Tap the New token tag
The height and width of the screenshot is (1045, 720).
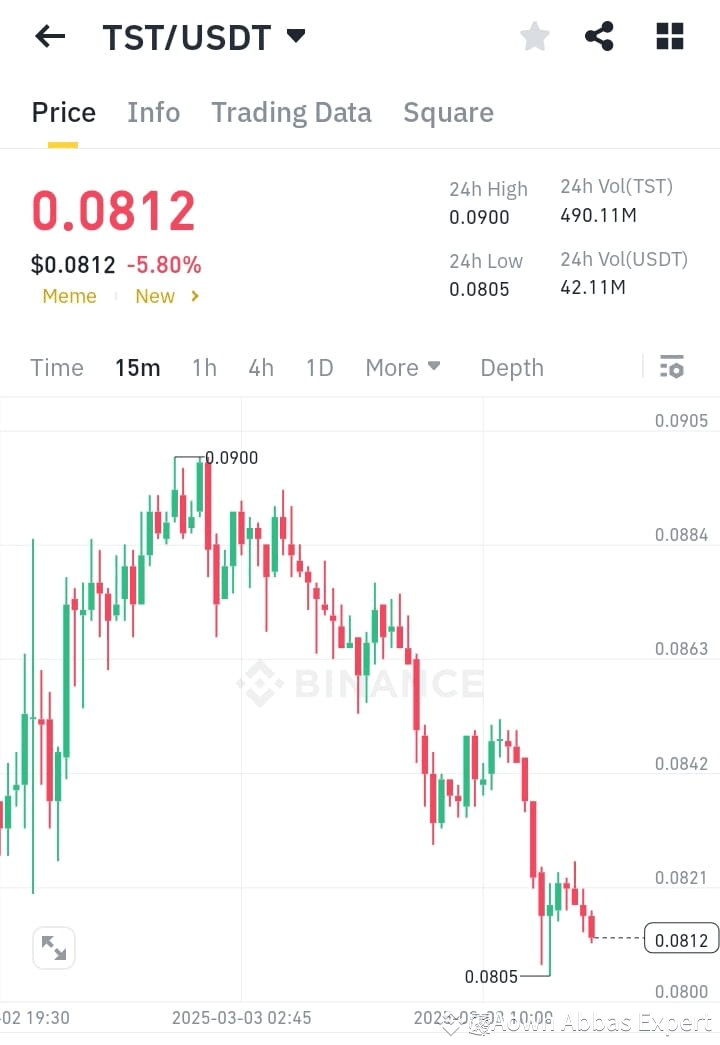point(153,296)
